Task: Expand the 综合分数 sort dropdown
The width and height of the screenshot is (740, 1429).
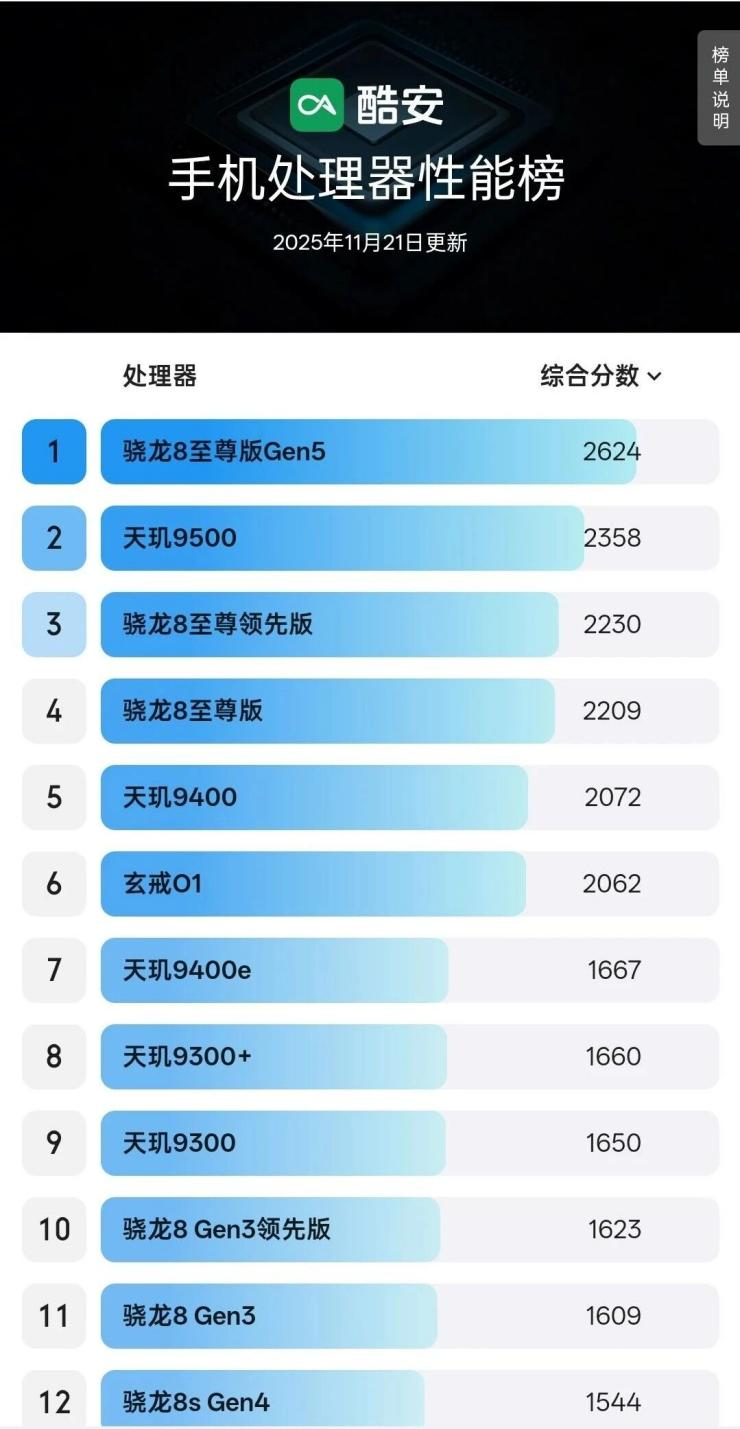Action: [x=600, y=376]
